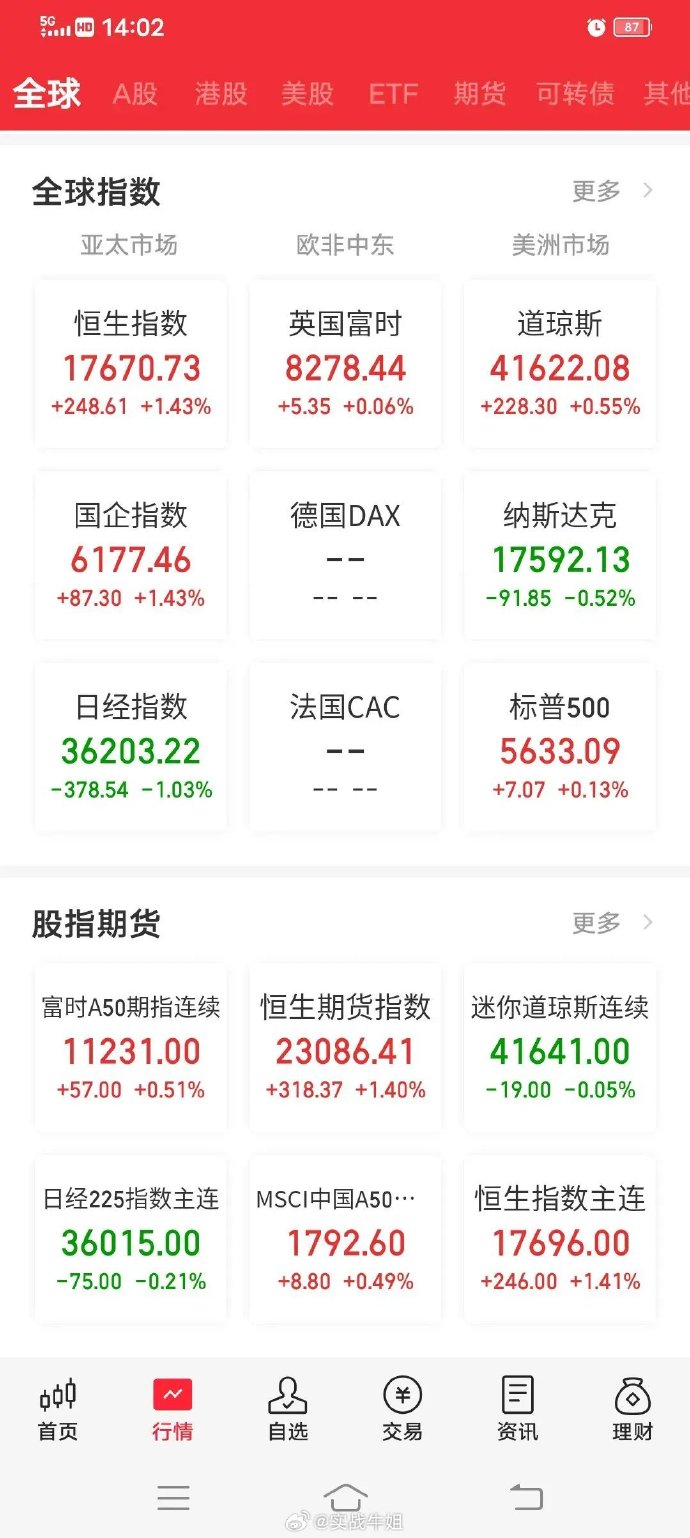Switch to the A股 tab
690x1538 pixels.
(135, 94)
